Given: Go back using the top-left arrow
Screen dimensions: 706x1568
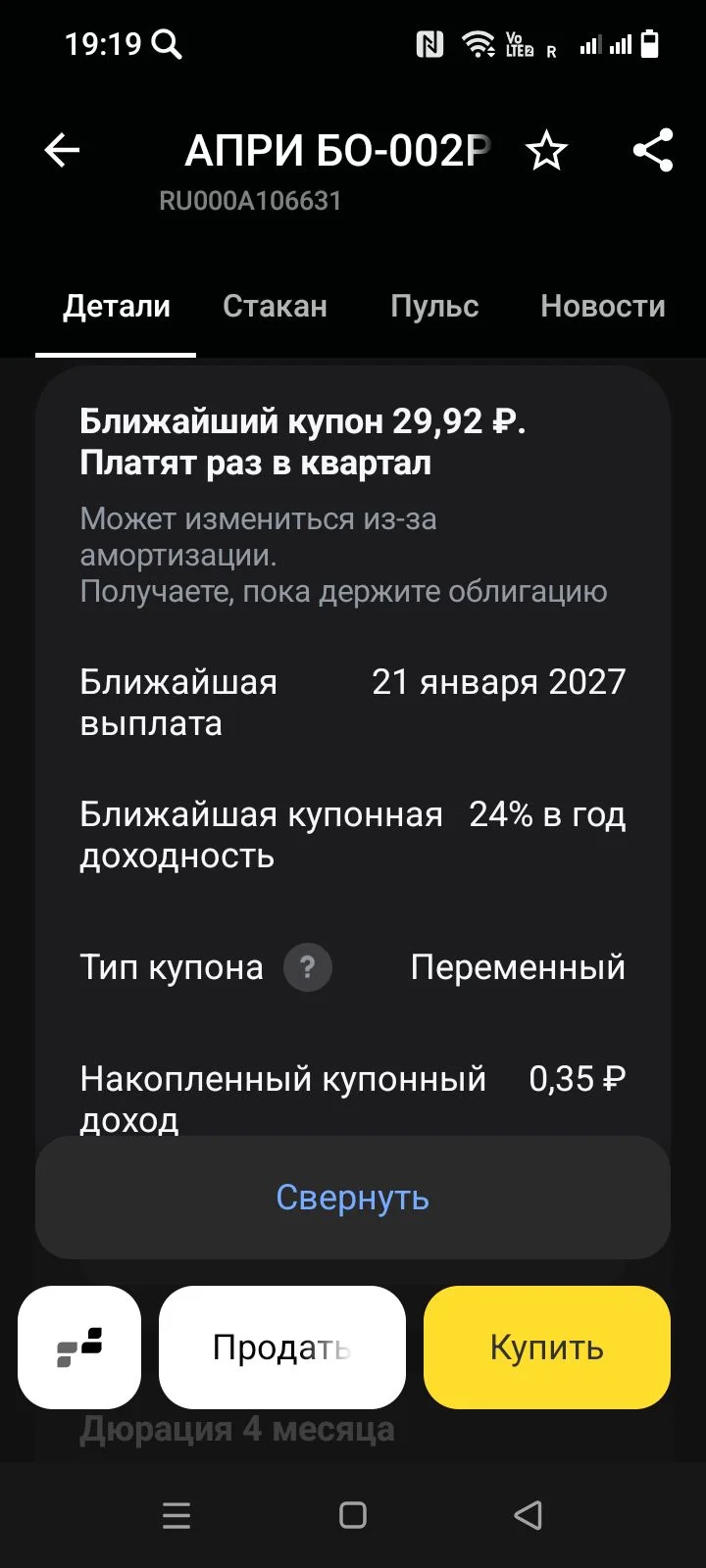Looking at the screenshot, I should point(62,150).
